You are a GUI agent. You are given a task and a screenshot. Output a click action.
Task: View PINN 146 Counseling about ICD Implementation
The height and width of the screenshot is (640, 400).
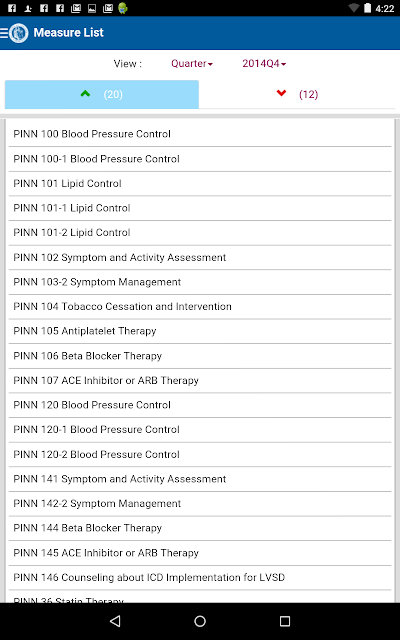200,578
